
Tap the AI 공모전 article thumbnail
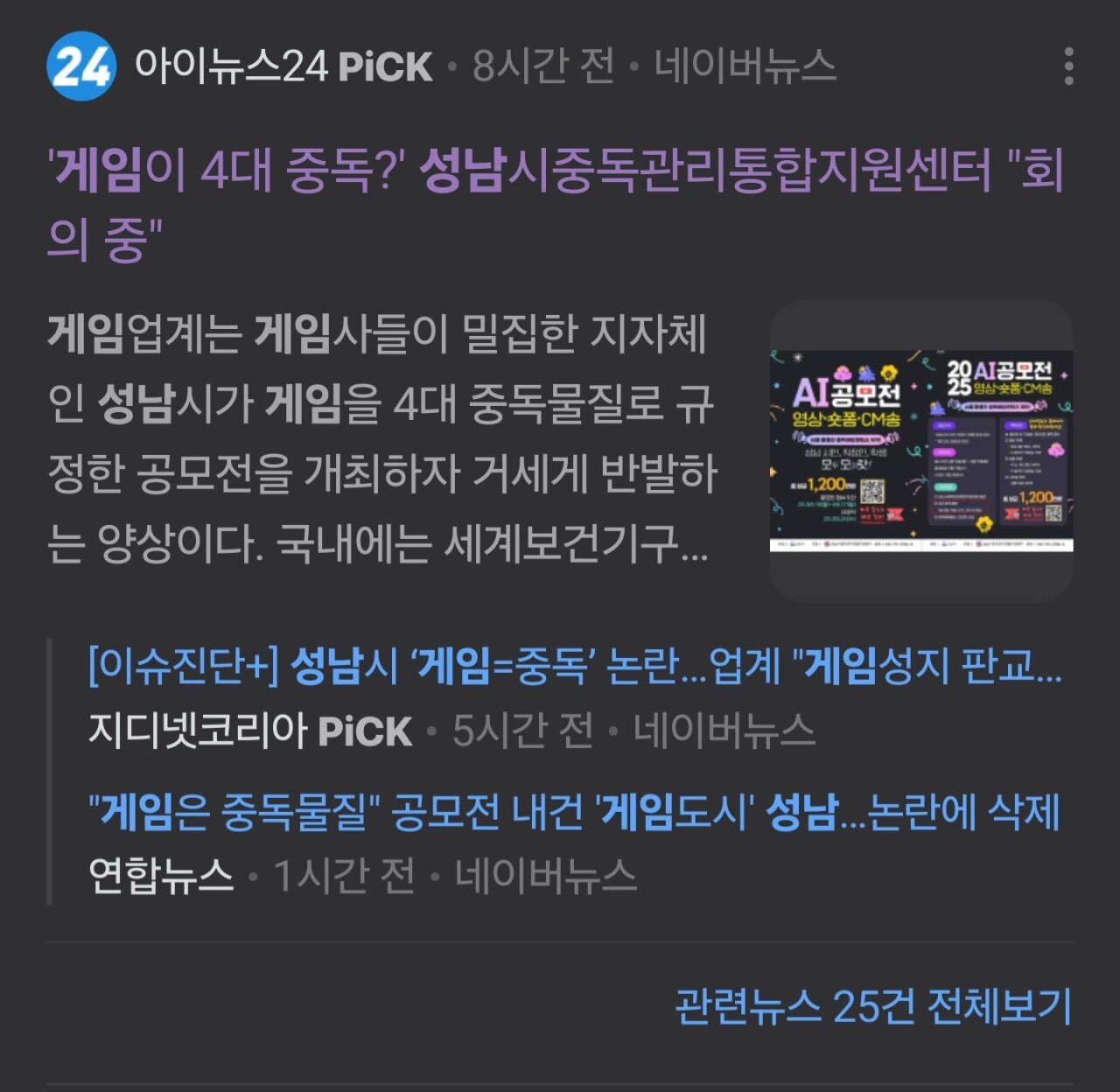921,451
